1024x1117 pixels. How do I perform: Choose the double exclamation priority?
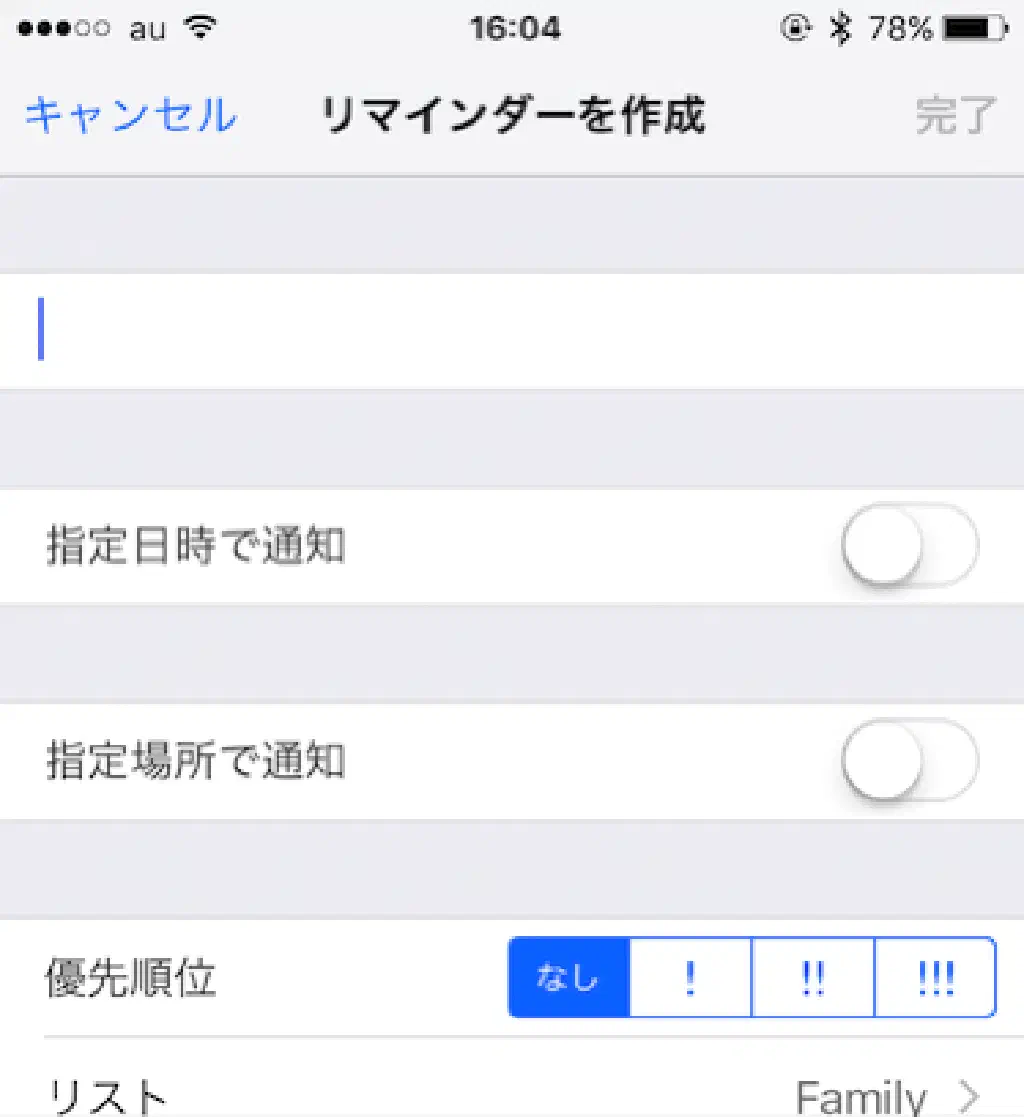[813, 977]
